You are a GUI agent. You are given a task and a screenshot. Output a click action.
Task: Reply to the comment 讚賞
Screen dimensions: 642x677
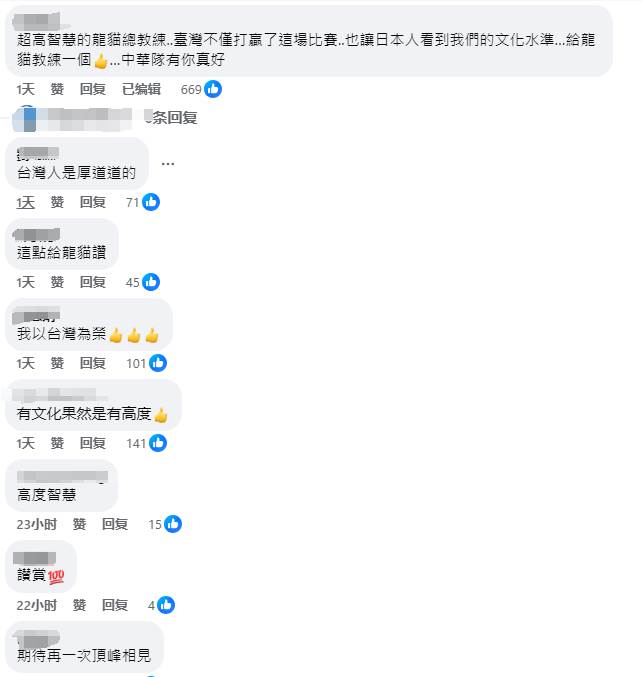115,605
